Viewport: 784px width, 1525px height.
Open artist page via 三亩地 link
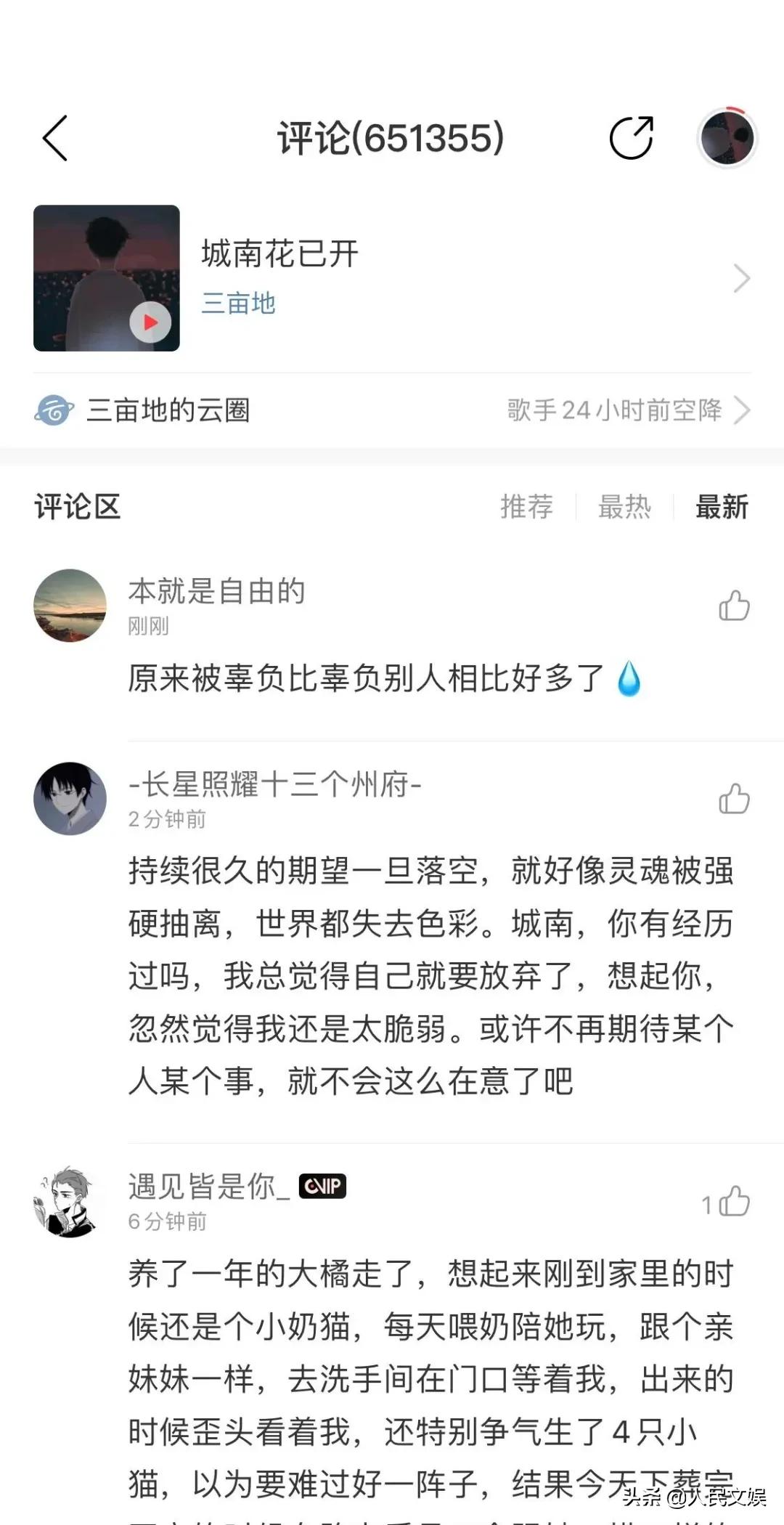point(238,304)
